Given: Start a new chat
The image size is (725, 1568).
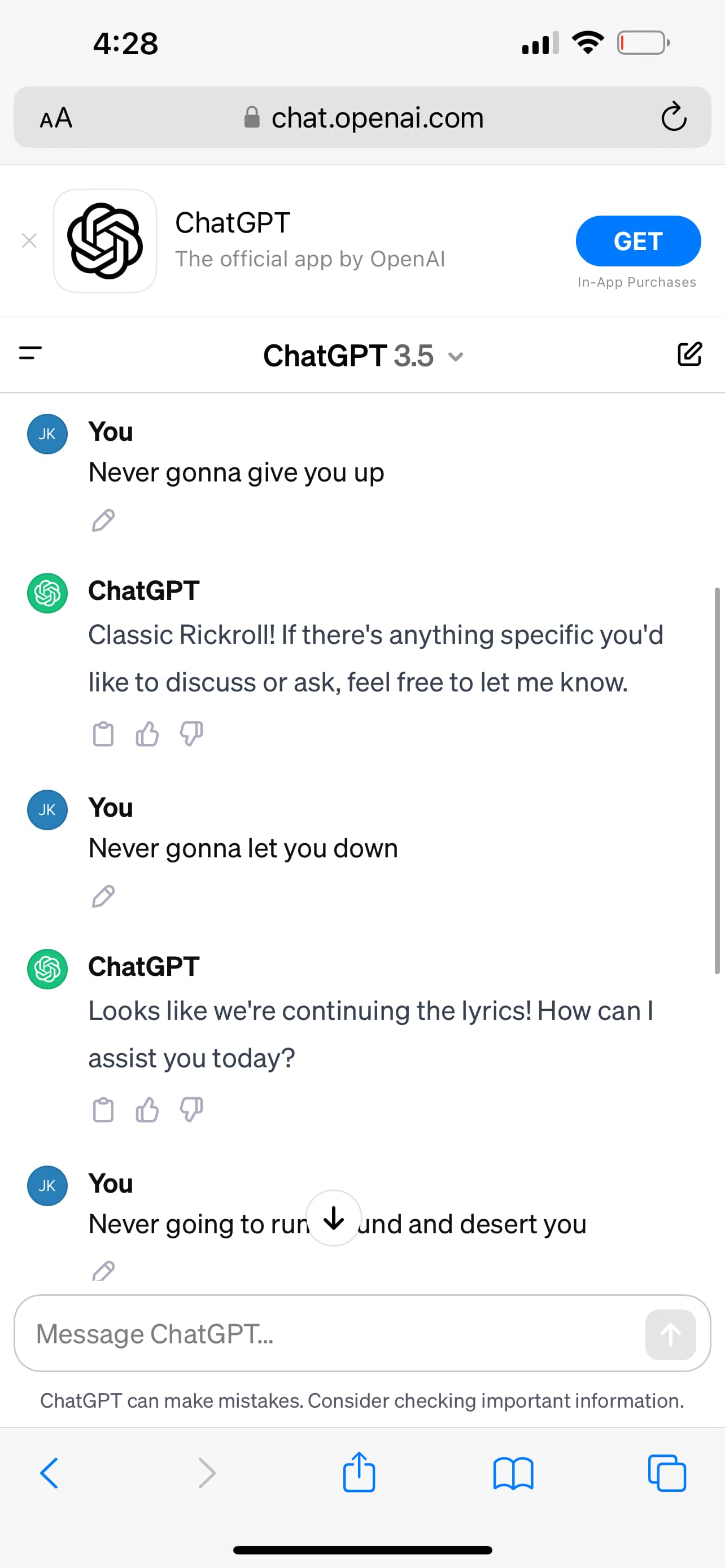Looking at the screenshot, I should pyautogui.click(x=689, y=354).
